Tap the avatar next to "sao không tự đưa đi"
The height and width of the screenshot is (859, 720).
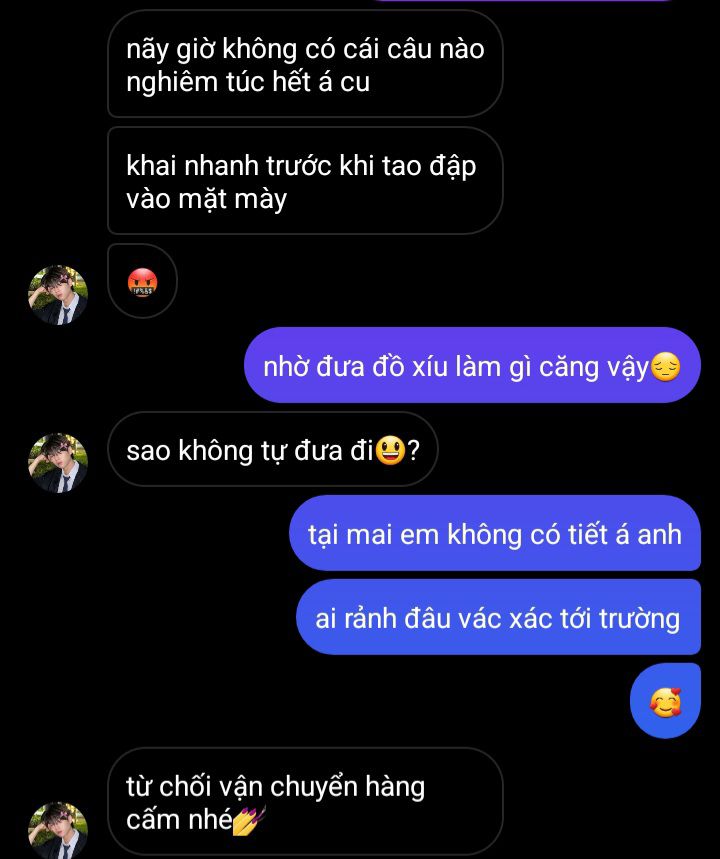(58, 463)
